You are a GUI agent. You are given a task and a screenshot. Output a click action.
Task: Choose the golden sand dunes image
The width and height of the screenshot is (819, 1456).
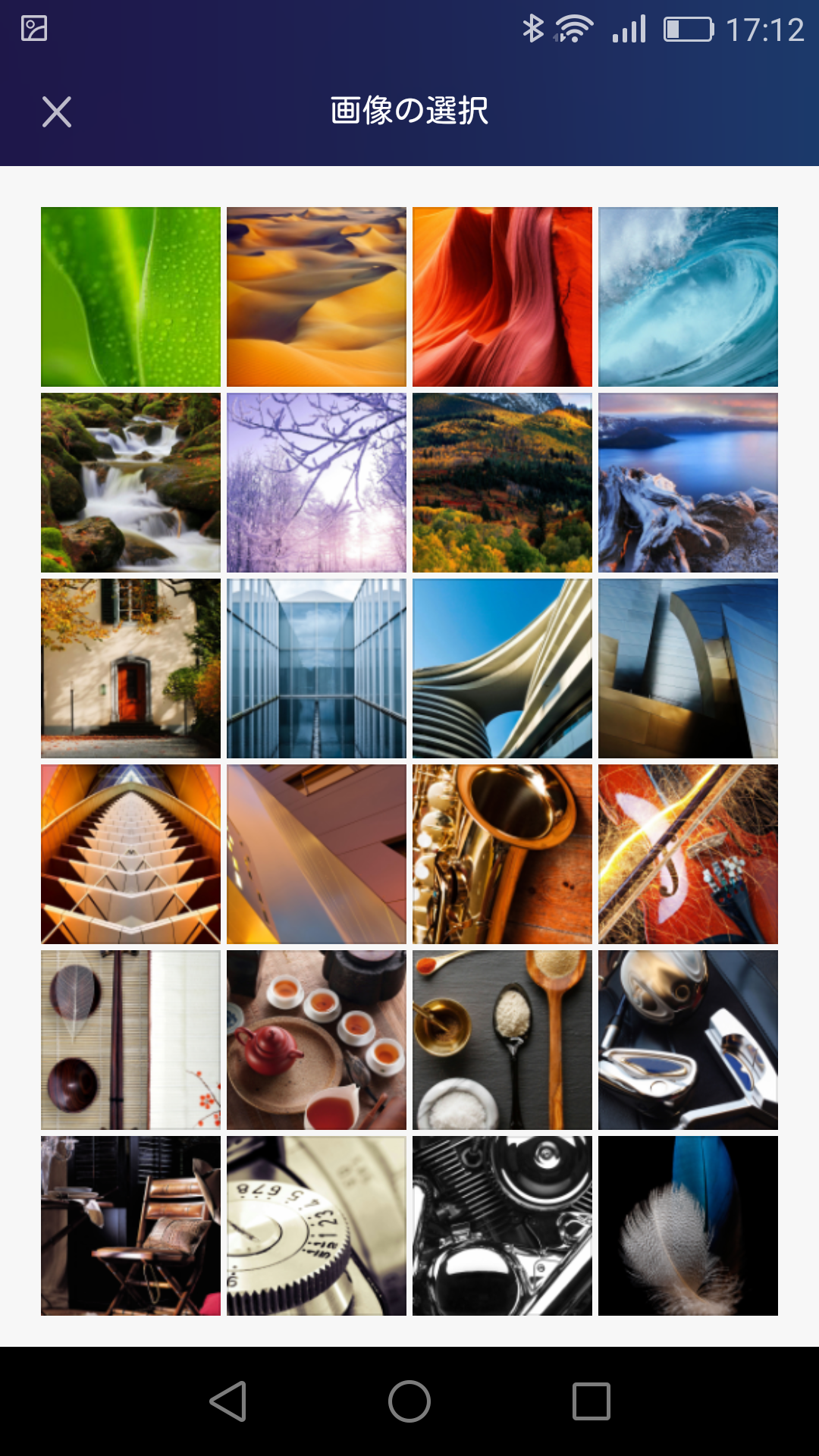coord(316,297)
